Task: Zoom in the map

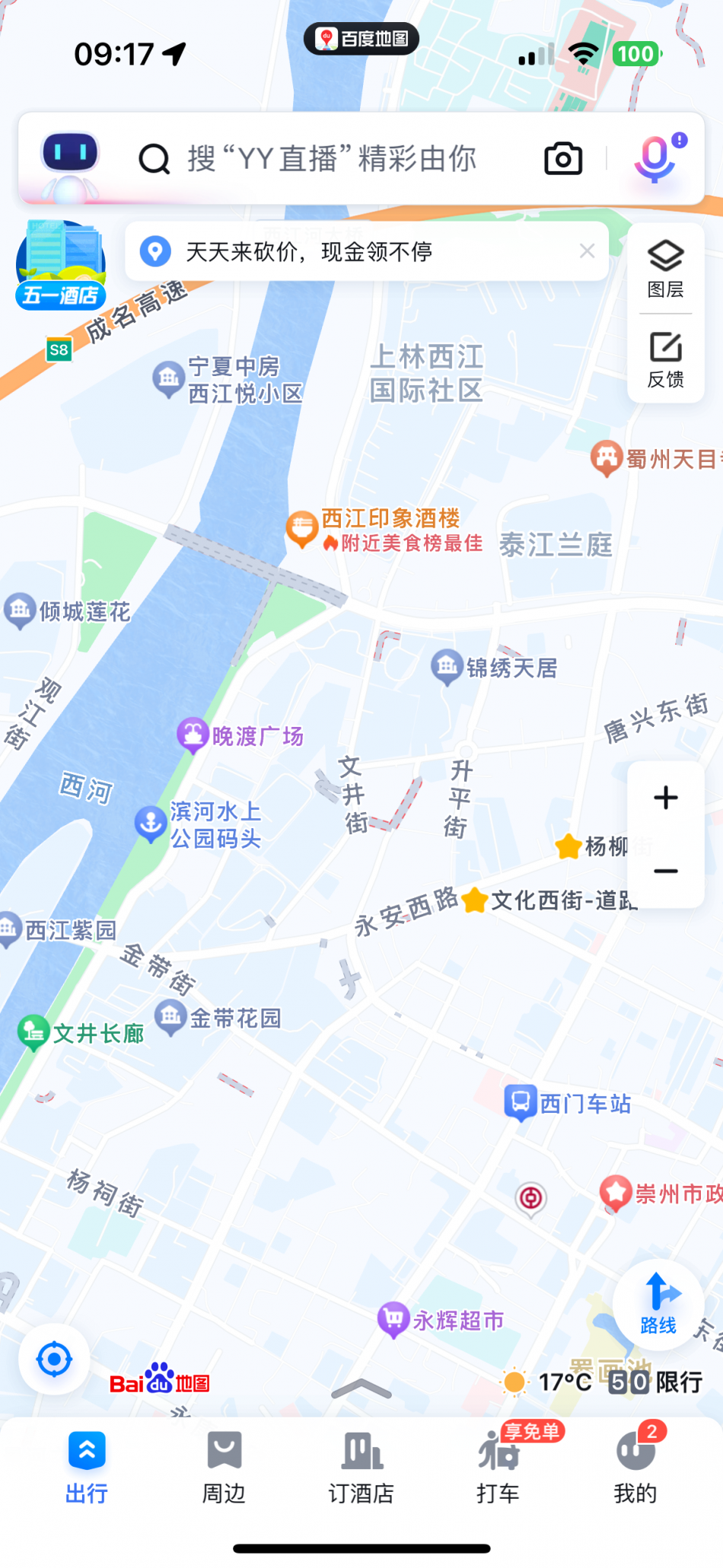Action: tap(665, 798)
